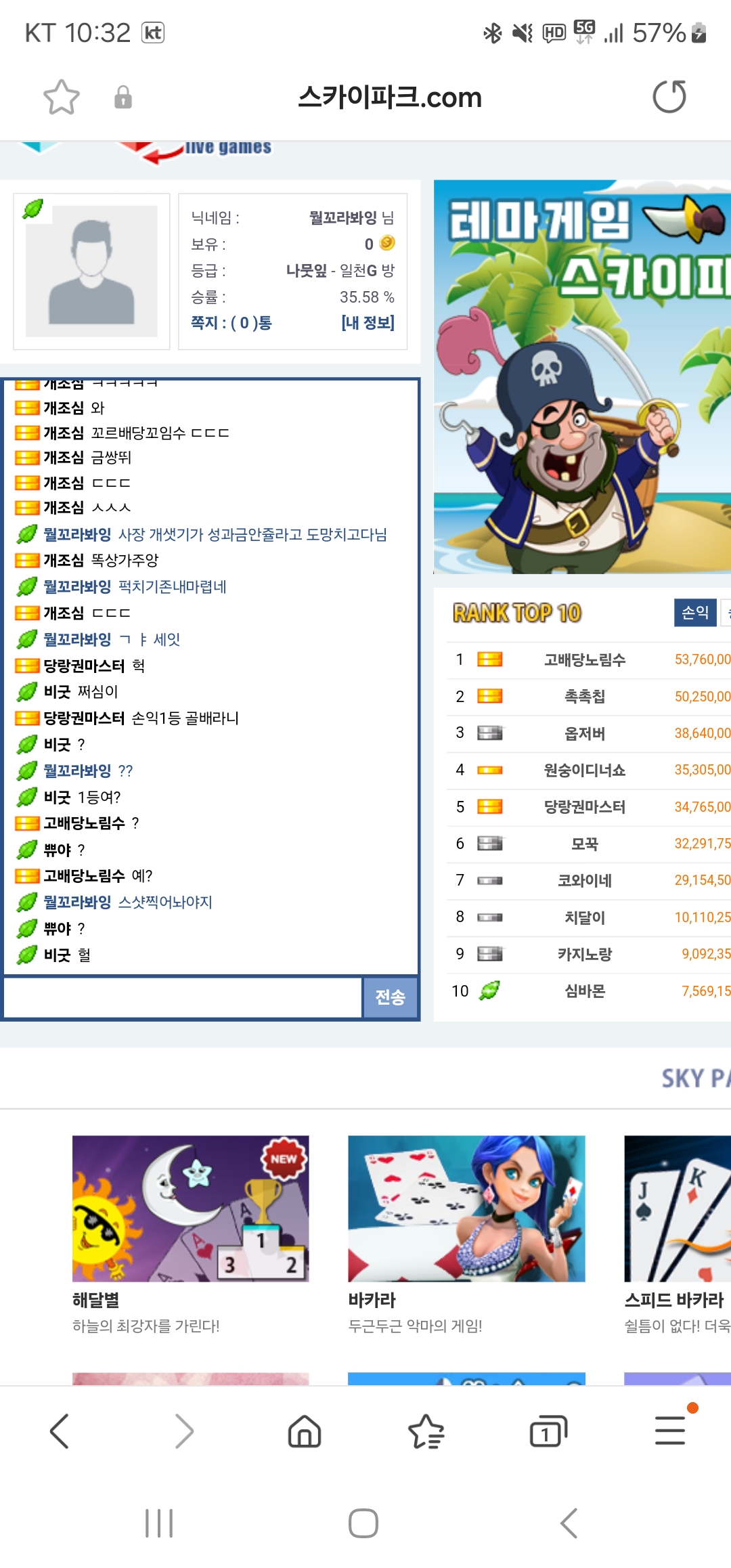Open the tab switcher showing 1 tab
Image resolution: width=731 pixels, height=1568 pixels.
(x=548, y=1431)
